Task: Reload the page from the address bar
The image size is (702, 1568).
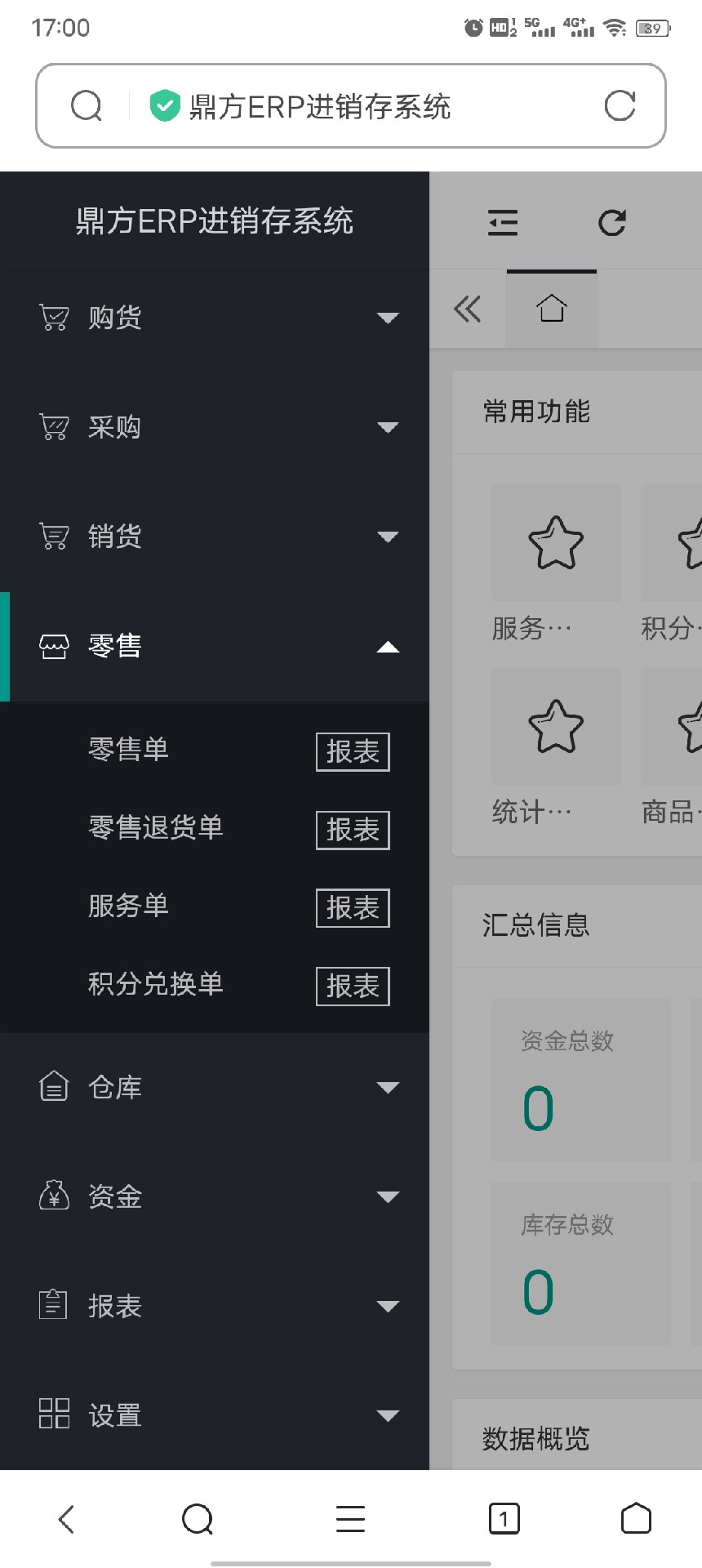Action: pos(620,106)
